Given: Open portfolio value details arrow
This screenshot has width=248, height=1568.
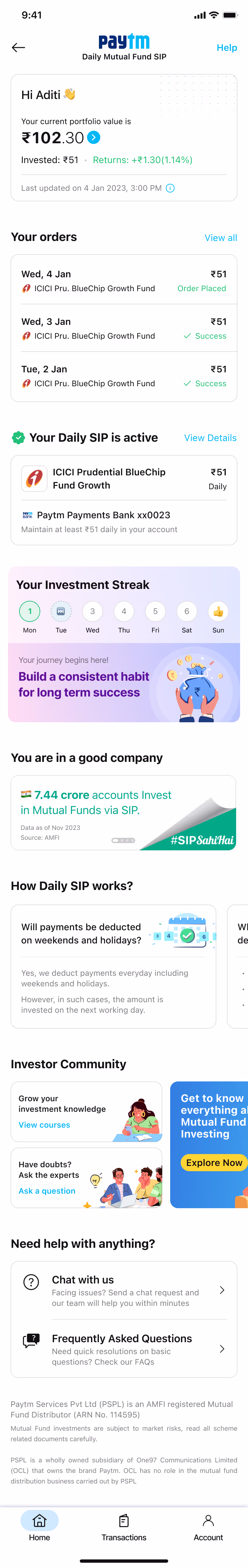Looking at the screenshot, I should click(x=94, y=138).
